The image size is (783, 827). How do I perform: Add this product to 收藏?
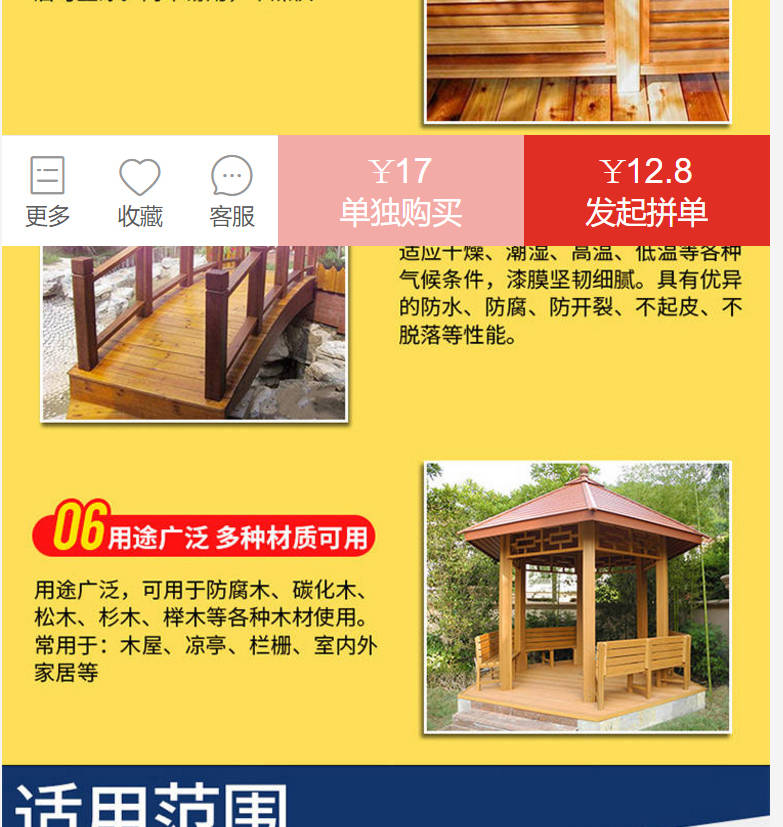tap(140, 191)
